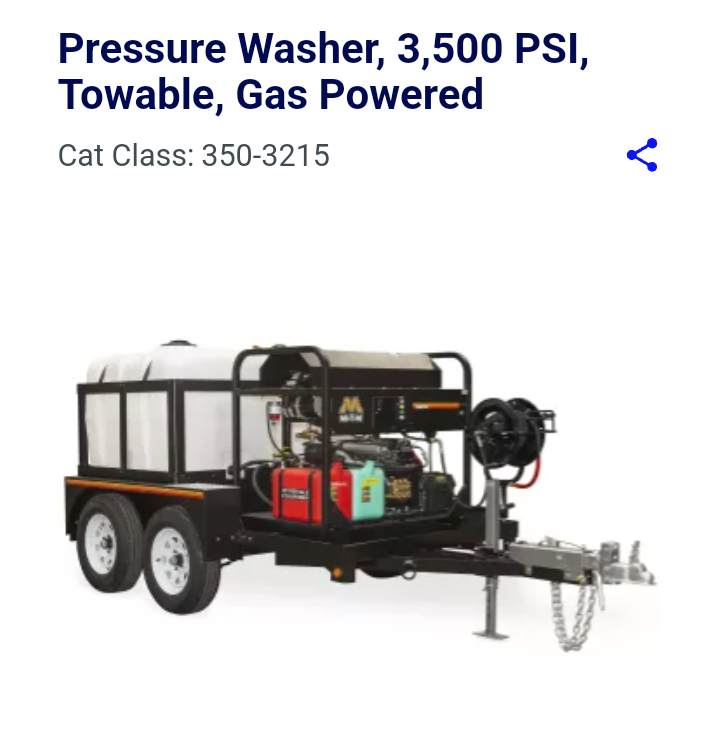The height and width of the screenshot is (729, 720).
Task: Tap the share network icon beside Cat Class
Action: click(x=643, y=154)
